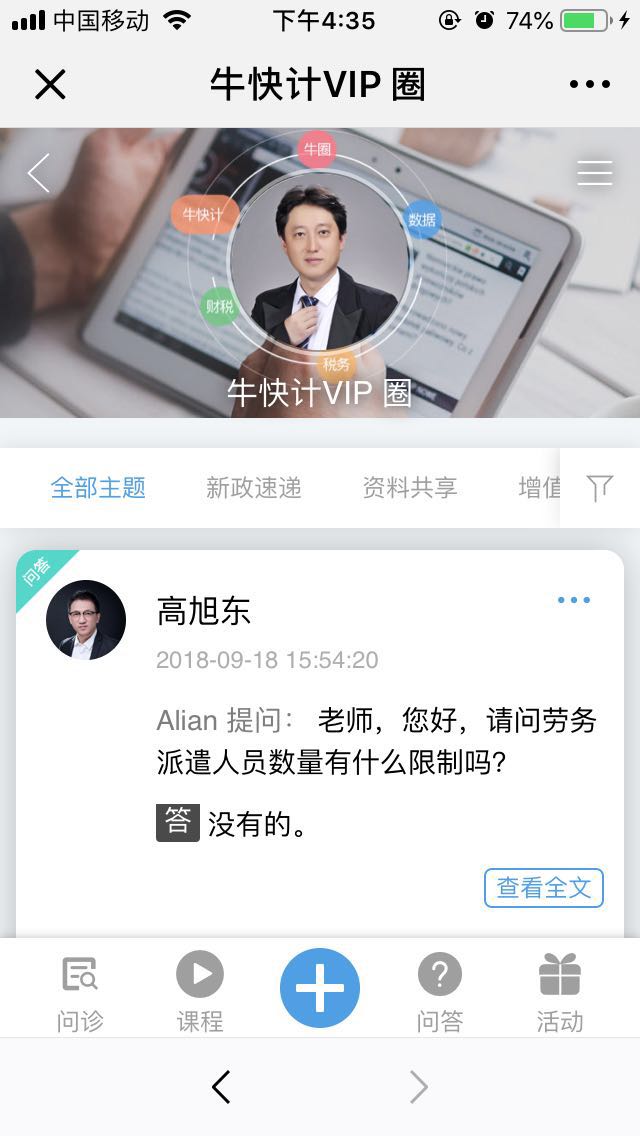The width and height of the screenshot is (640, 1136).
Task: Open 高旭东's profile avatar
Action: click(x=86, y=619)
